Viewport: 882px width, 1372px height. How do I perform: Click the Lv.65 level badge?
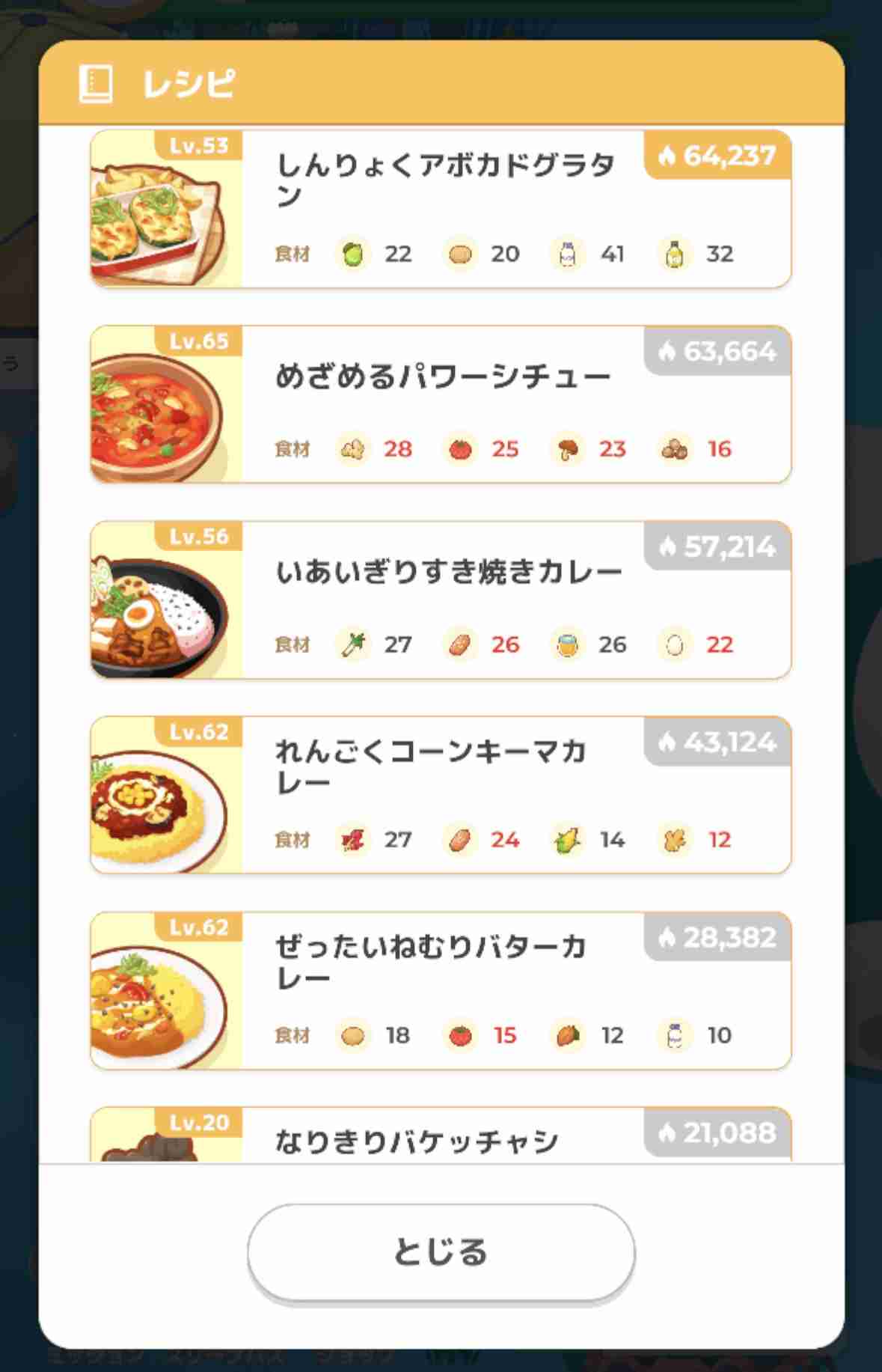pos(200,341)
